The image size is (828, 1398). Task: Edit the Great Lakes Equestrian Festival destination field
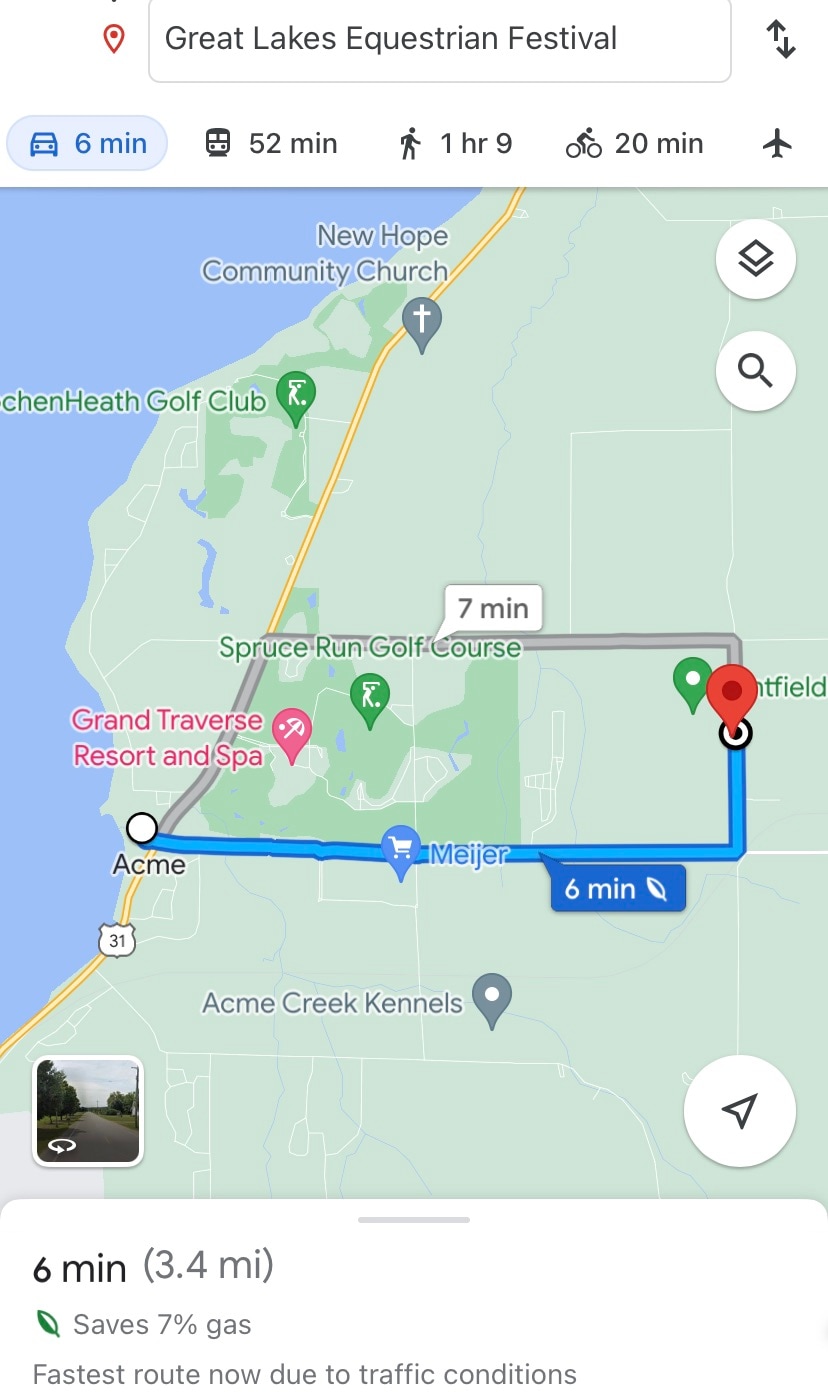[x=439, y=40]
